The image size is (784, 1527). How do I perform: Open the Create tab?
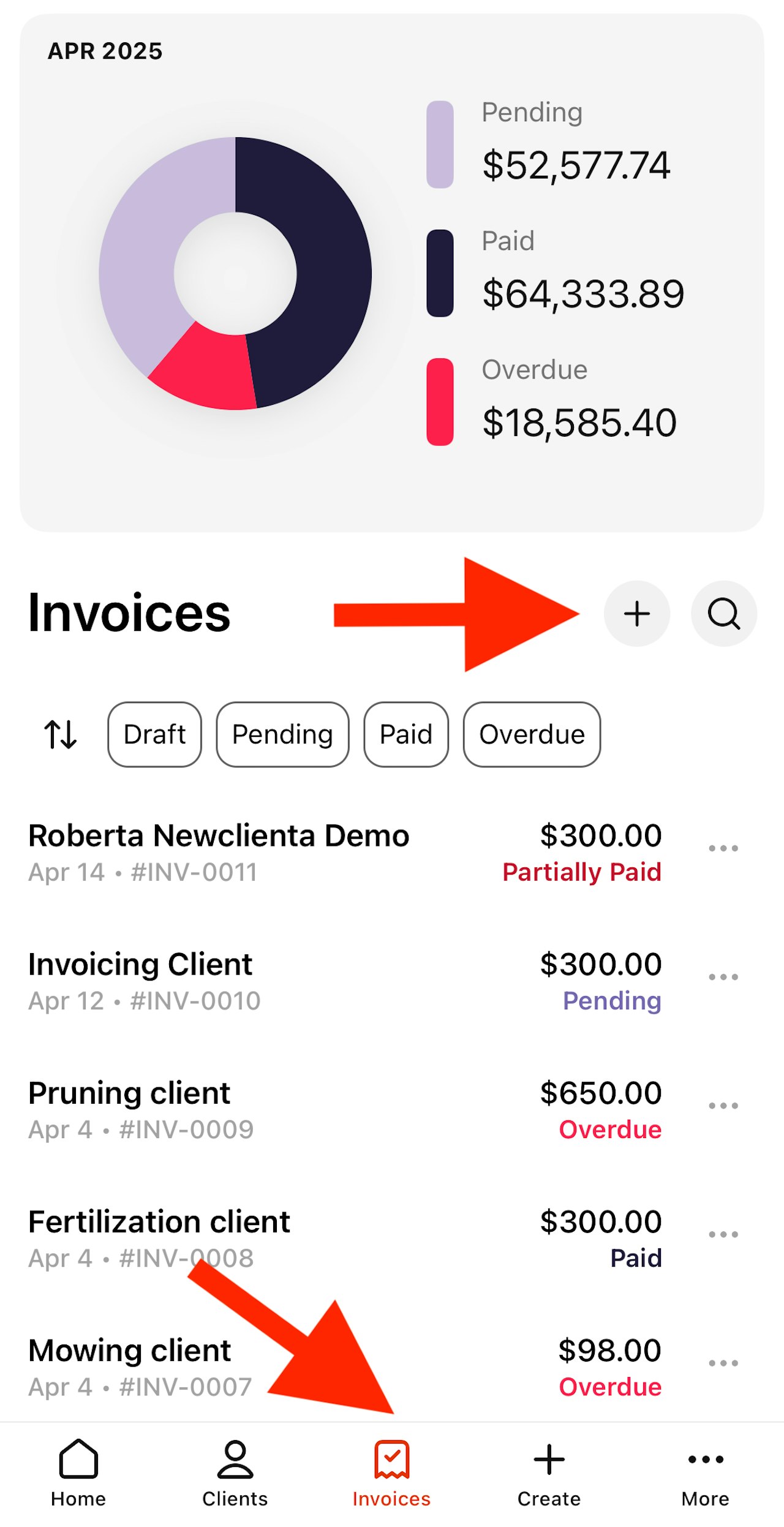(549, 1473)
